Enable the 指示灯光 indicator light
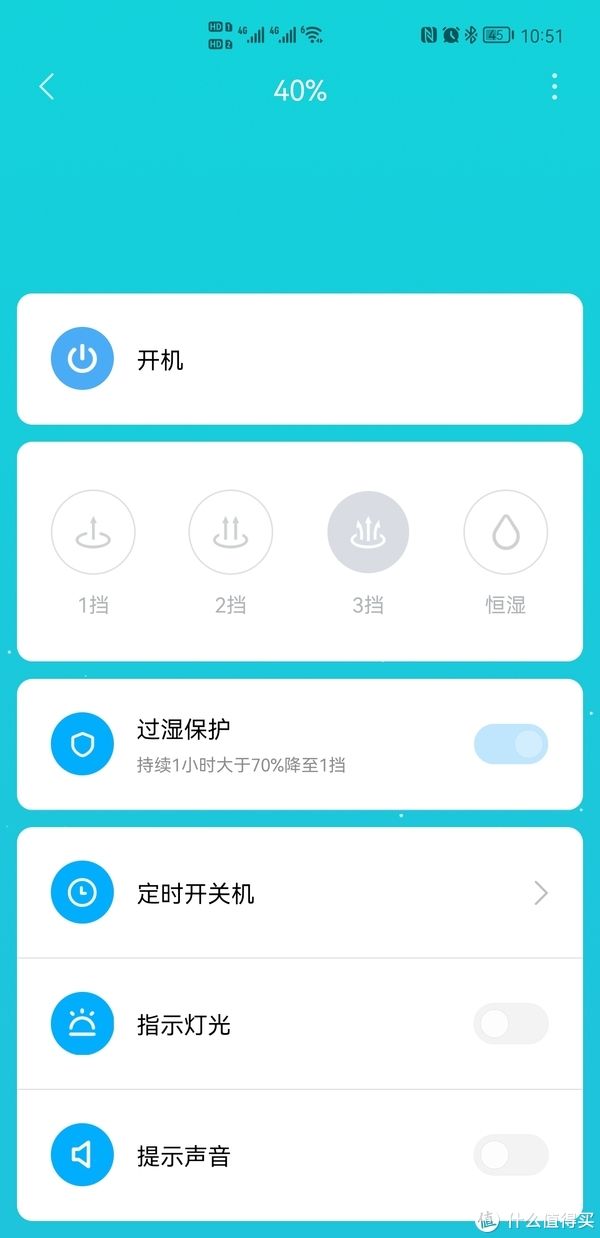This screenshot has height=1238, width=600. pos(511,1024)
